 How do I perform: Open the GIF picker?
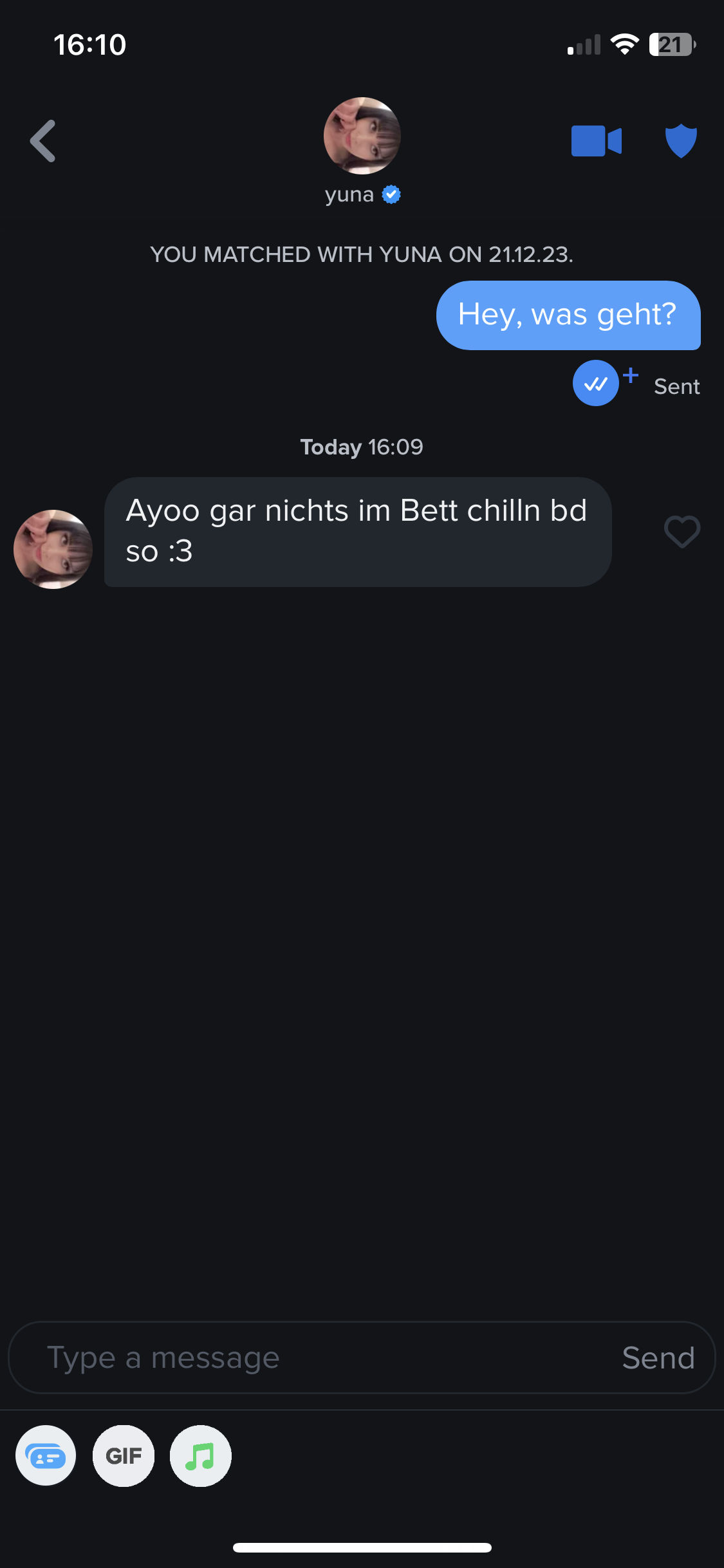pyautogui.click(x=124, y=1455)
